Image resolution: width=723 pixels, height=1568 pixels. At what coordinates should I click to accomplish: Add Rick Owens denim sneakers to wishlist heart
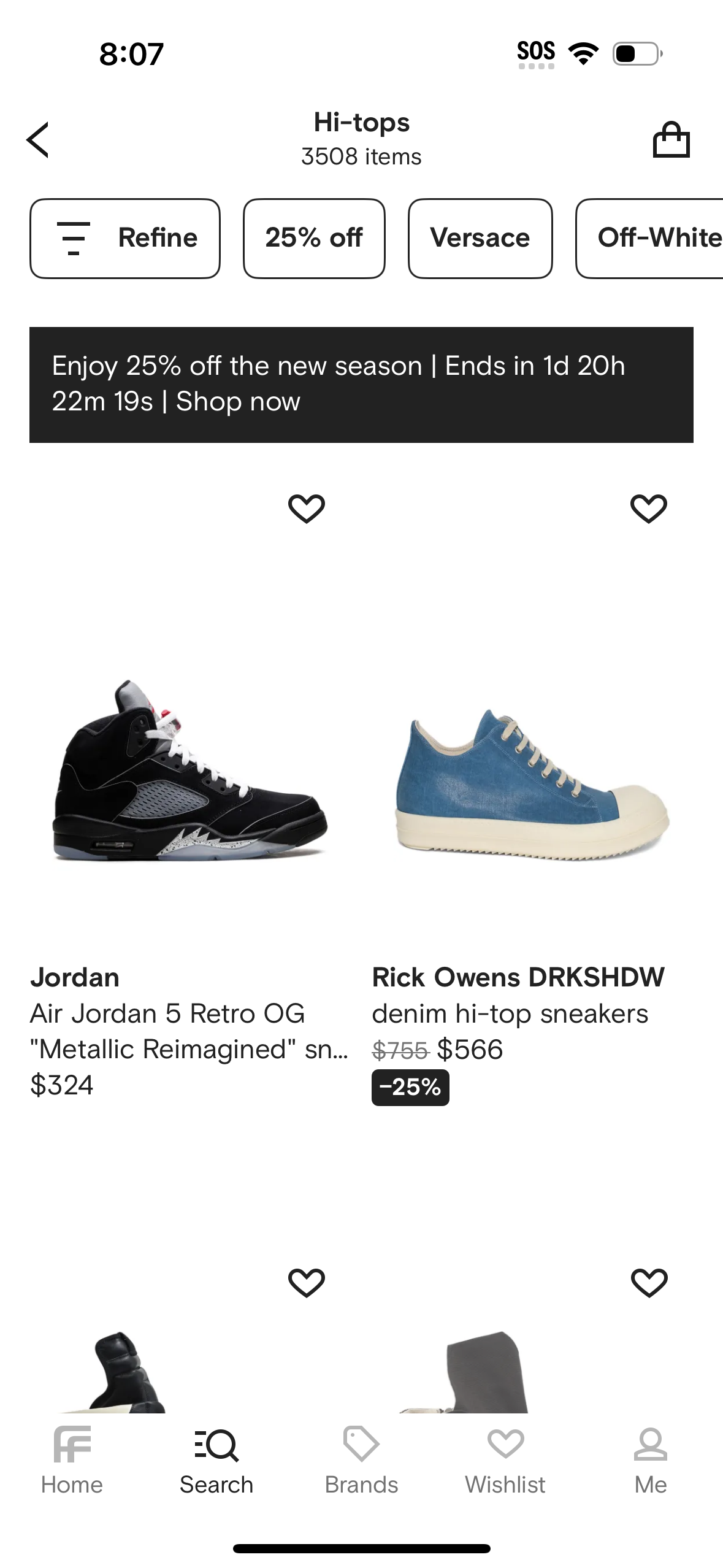649,507
